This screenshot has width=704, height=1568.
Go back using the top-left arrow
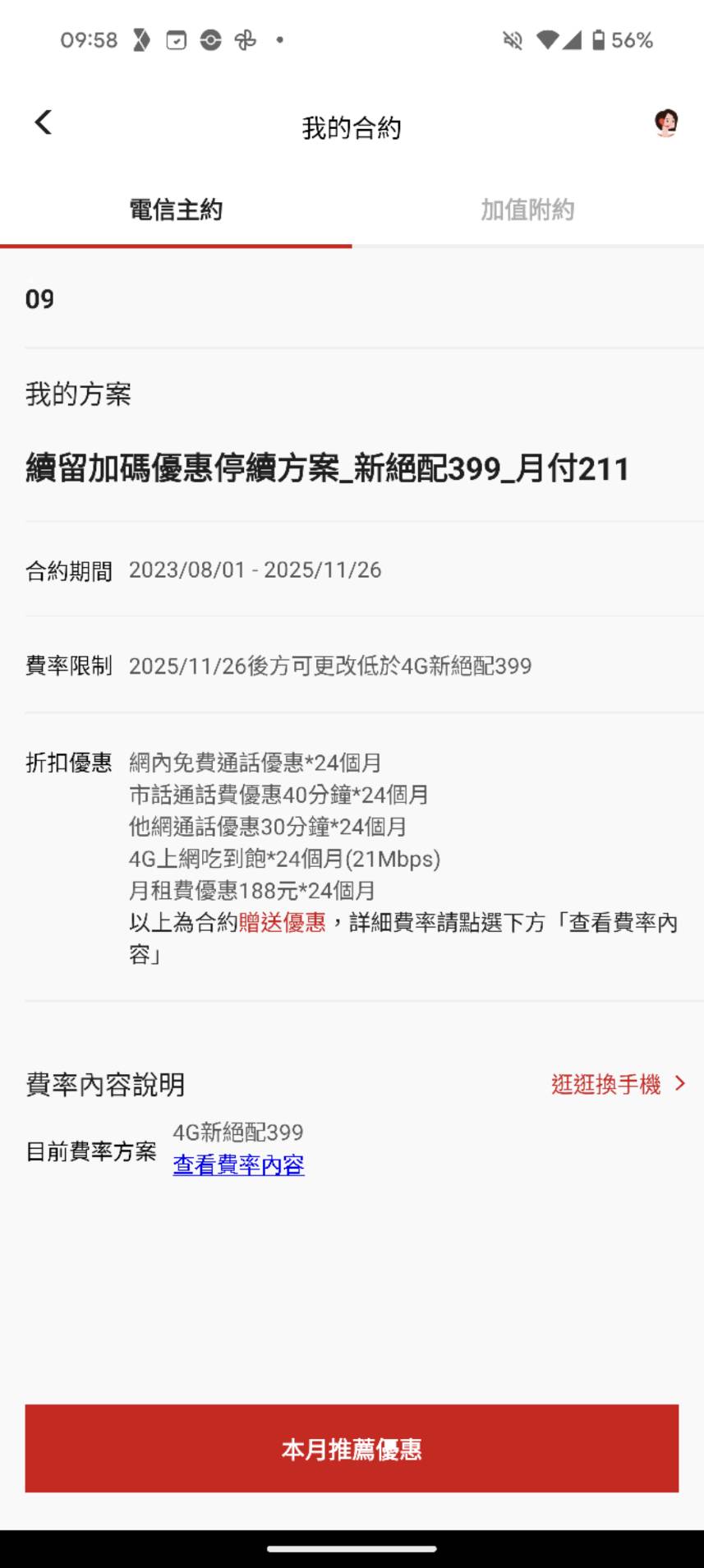pos(44,123)
